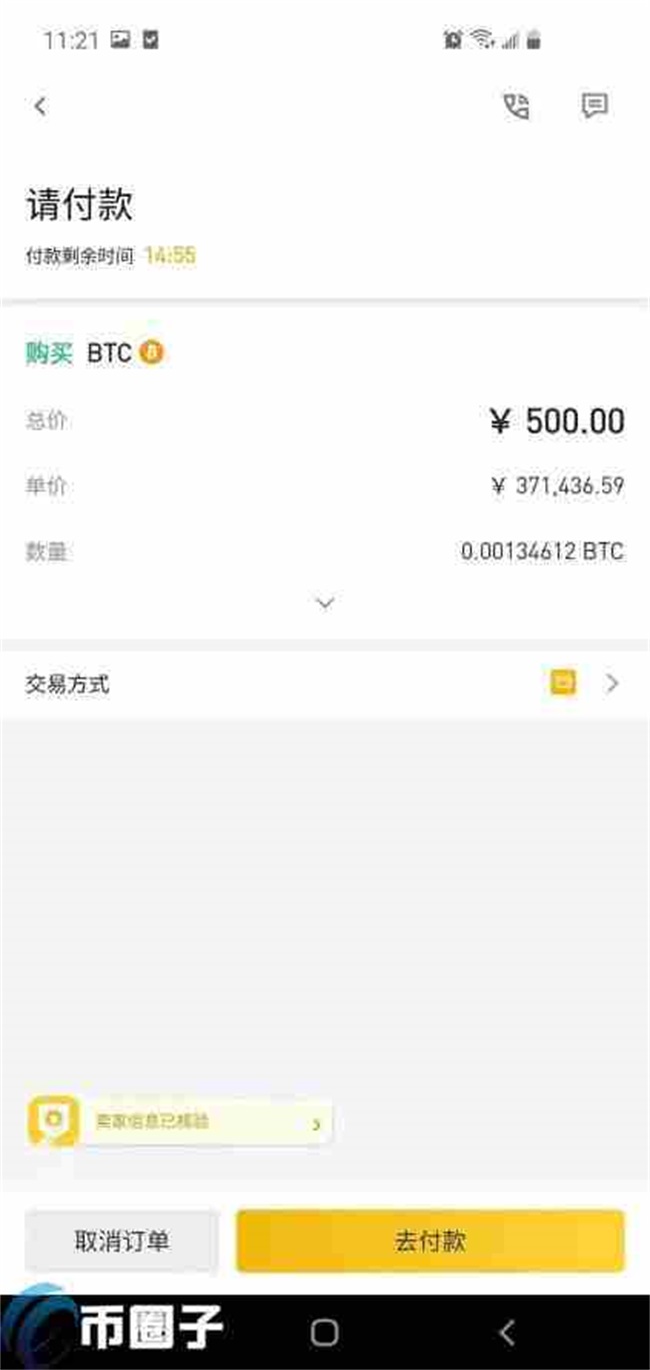The width and height of the screenshot is (650, 1370).
Task: Tap 去付款 to proceed to payment
Action: [430, 1241]
